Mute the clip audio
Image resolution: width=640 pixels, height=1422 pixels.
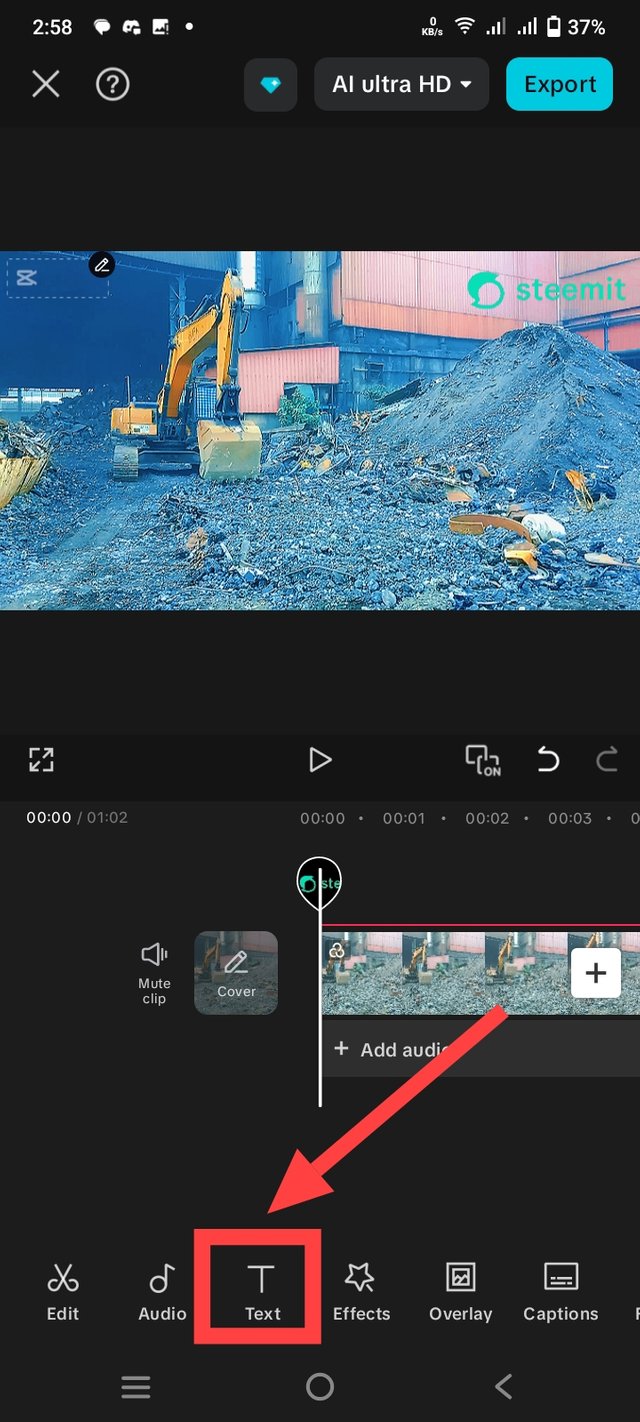(154, 972)
